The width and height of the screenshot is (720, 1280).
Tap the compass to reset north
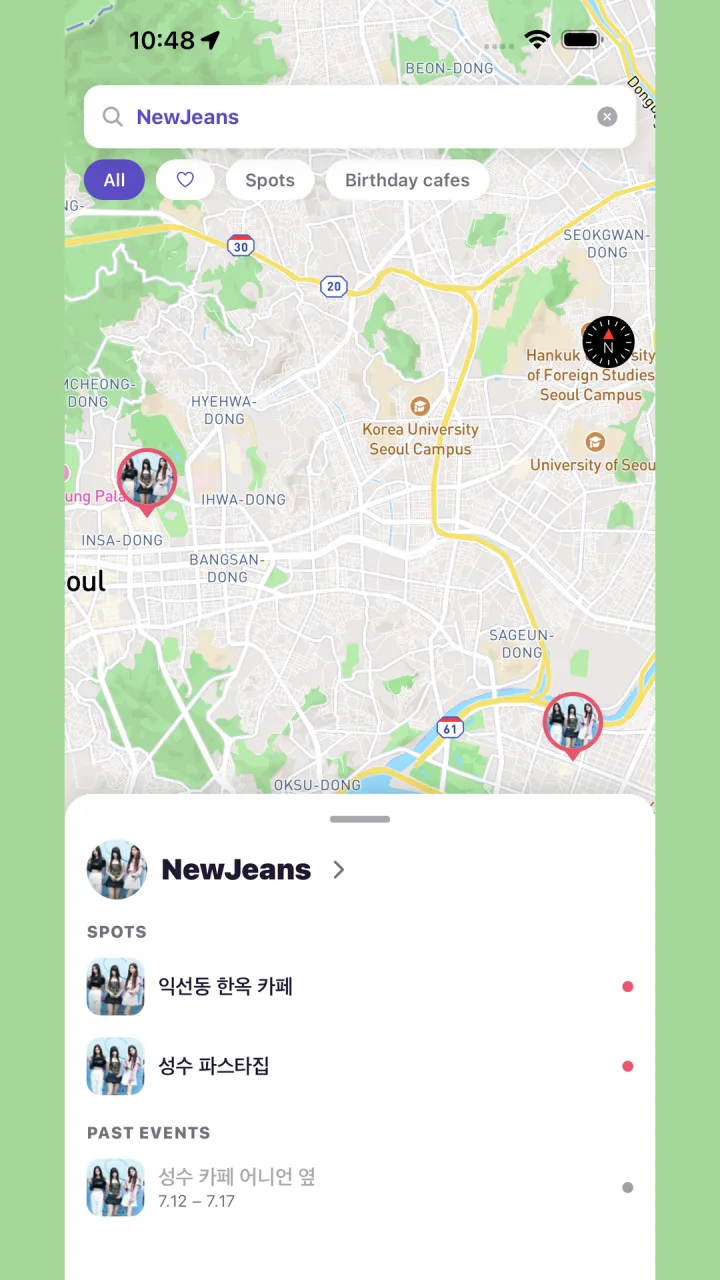tap(608, 342)
